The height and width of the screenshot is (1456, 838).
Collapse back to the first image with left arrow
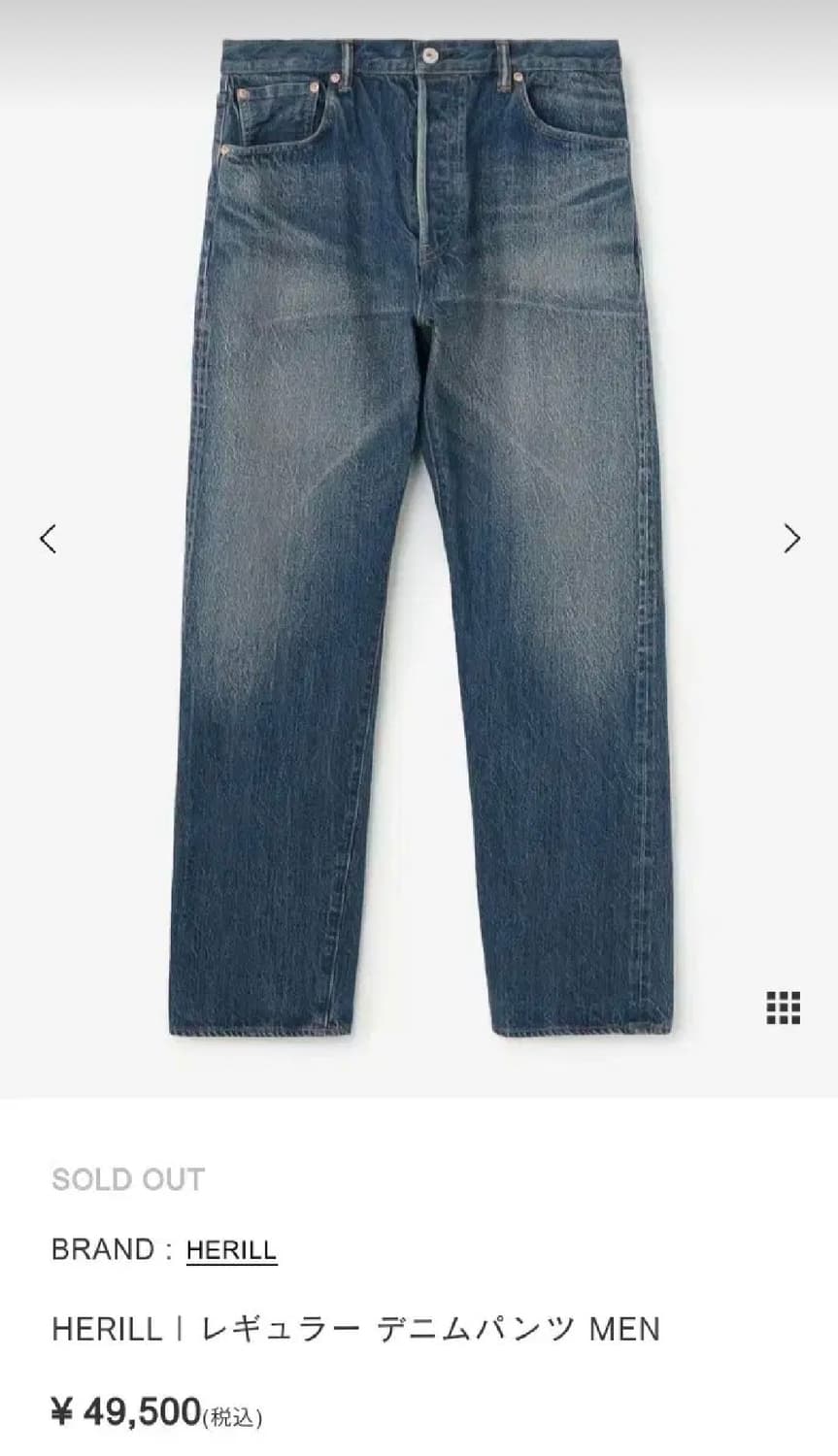(48, 539)
